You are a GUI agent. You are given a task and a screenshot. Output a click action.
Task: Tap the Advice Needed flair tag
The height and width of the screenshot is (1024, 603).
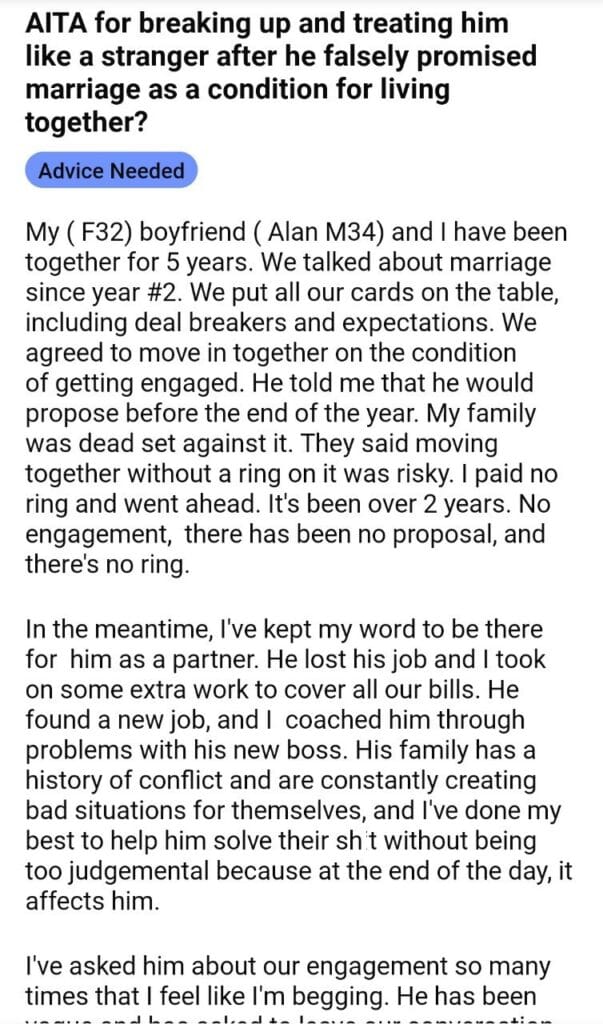click(111, 170)
